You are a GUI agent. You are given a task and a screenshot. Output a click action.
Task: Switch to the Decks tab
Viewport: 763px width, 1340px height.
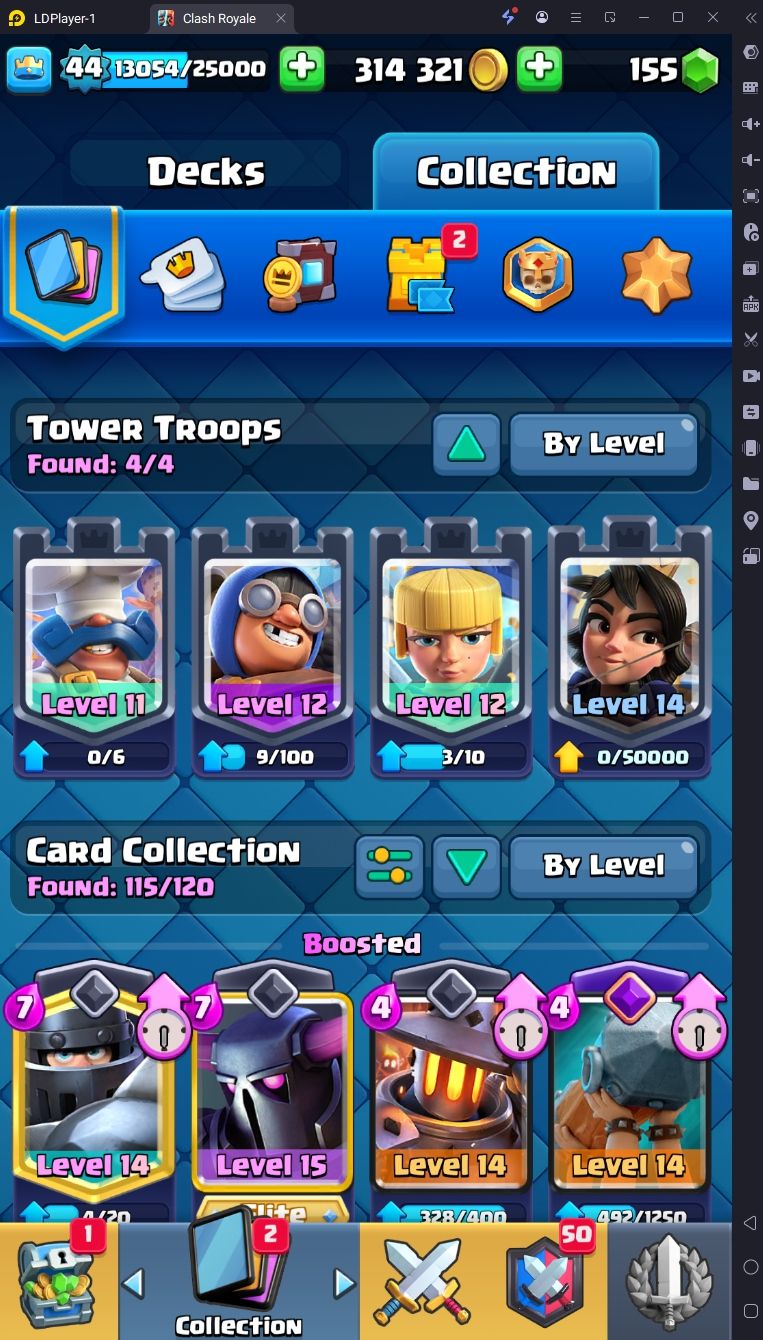pos(206,172)
